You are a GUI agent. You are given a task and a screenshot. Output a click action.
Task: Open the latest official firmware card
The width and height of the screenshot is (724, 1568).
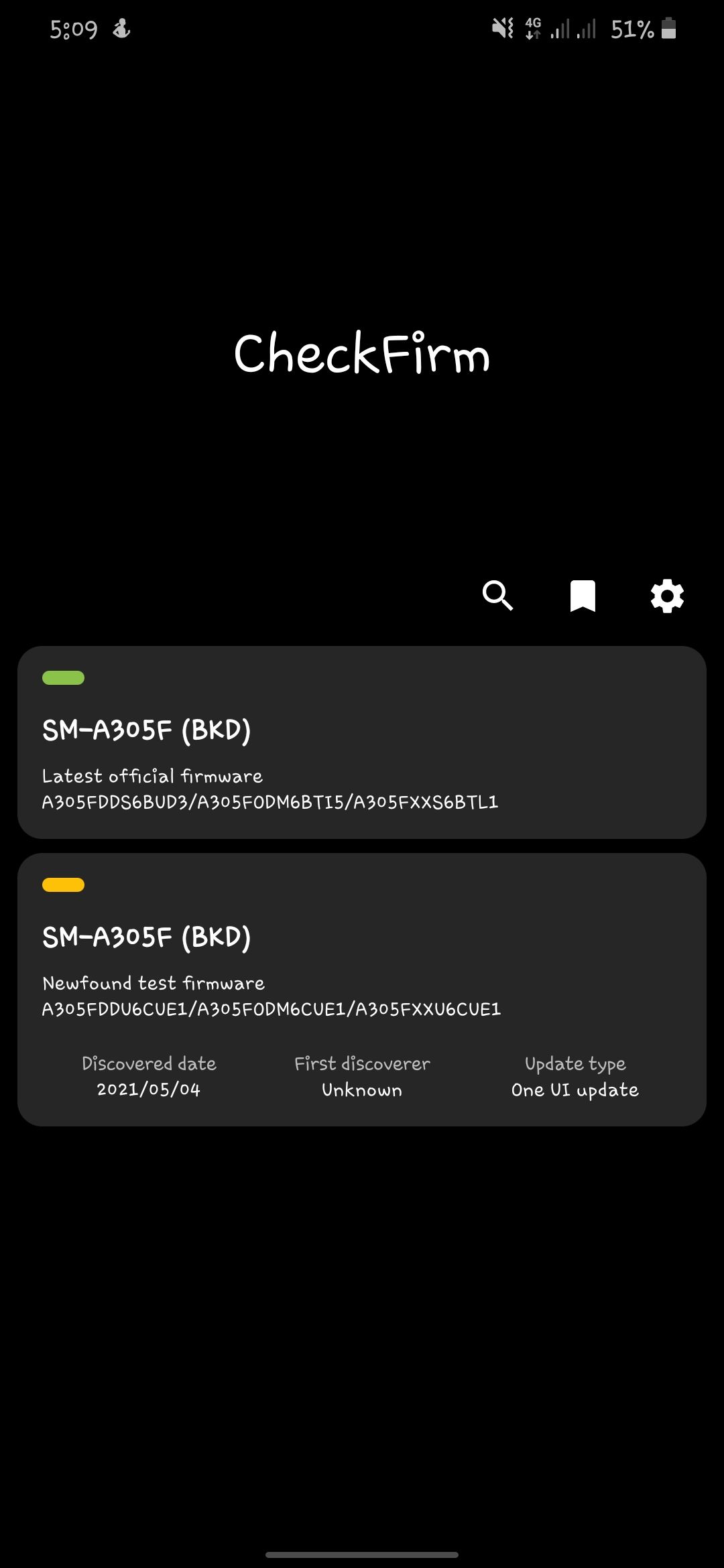point(362,742)
